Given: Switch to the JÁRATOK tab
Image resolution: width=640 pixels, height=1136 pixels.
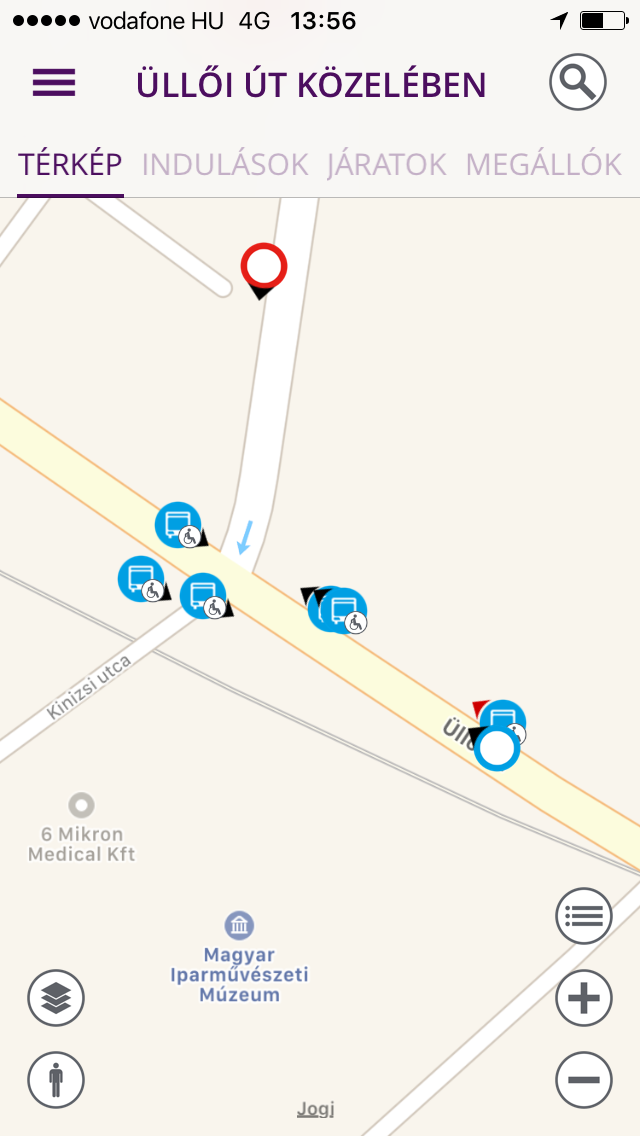Looking at the screenshot, I should pos(386,165).
